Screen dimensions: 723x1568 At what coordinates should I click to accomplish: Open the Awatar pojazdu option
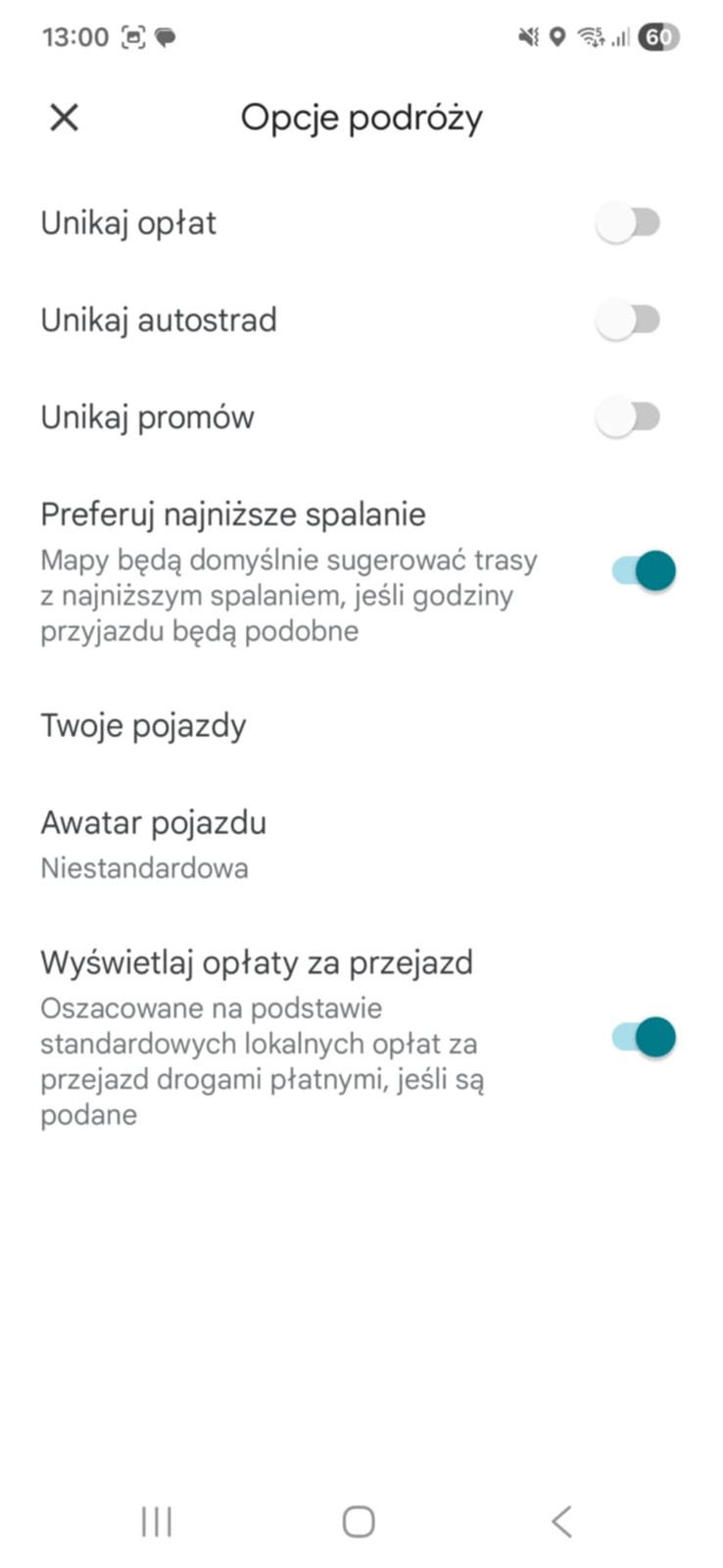tap(153, 823)
